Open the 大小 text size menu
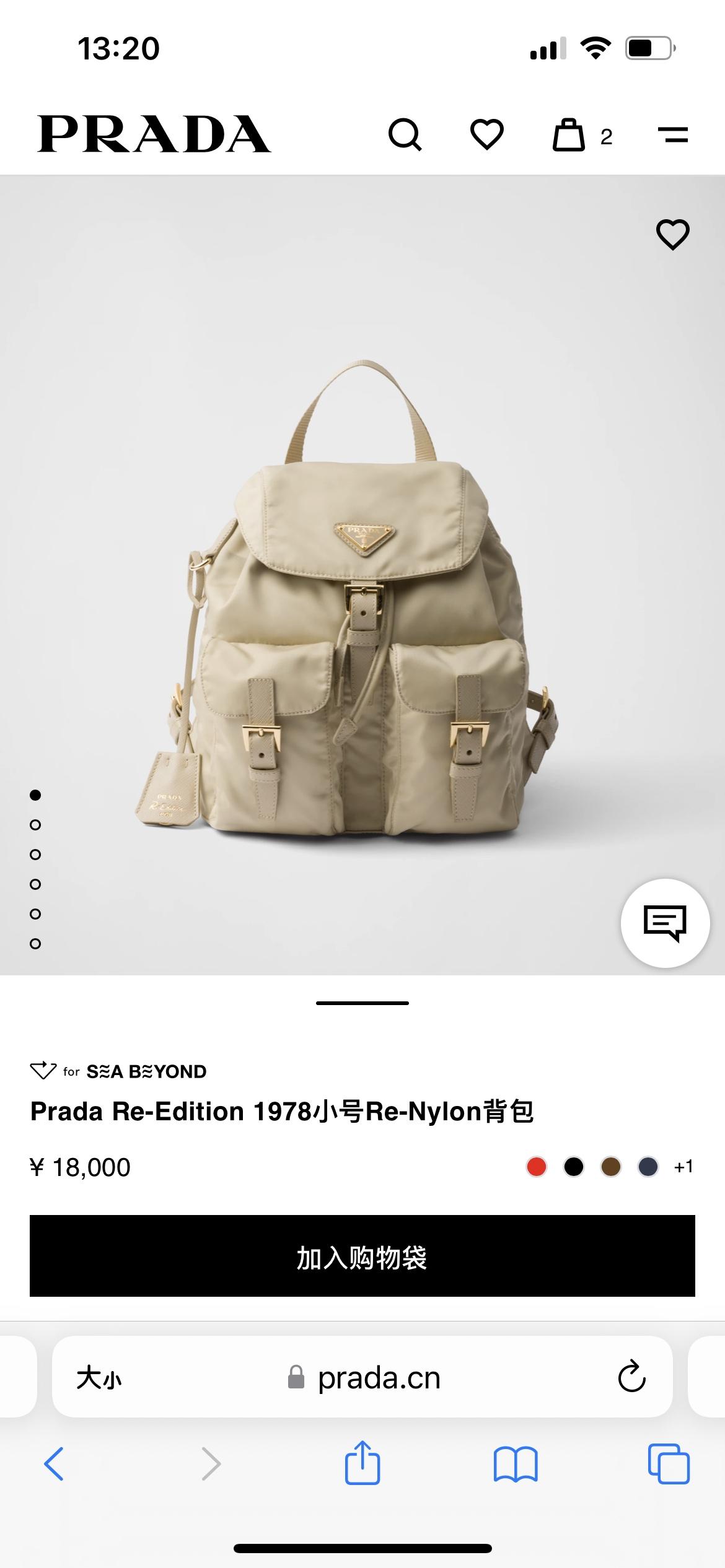725x1568 pixels. [x=99, y=1379]
